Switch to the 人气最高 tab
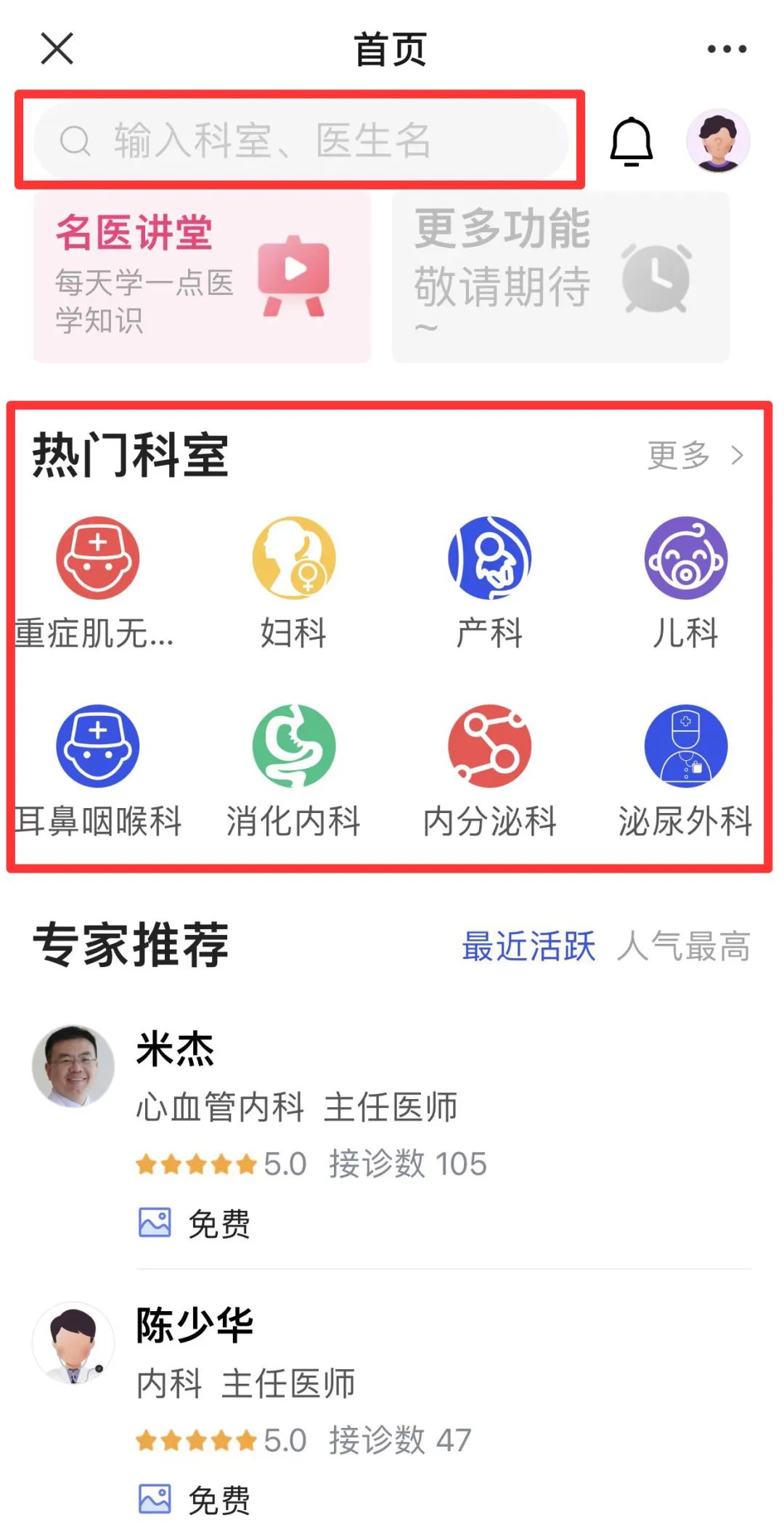Image resolution: width=784 pixels, height=1534 pixels. pos(683,946)
